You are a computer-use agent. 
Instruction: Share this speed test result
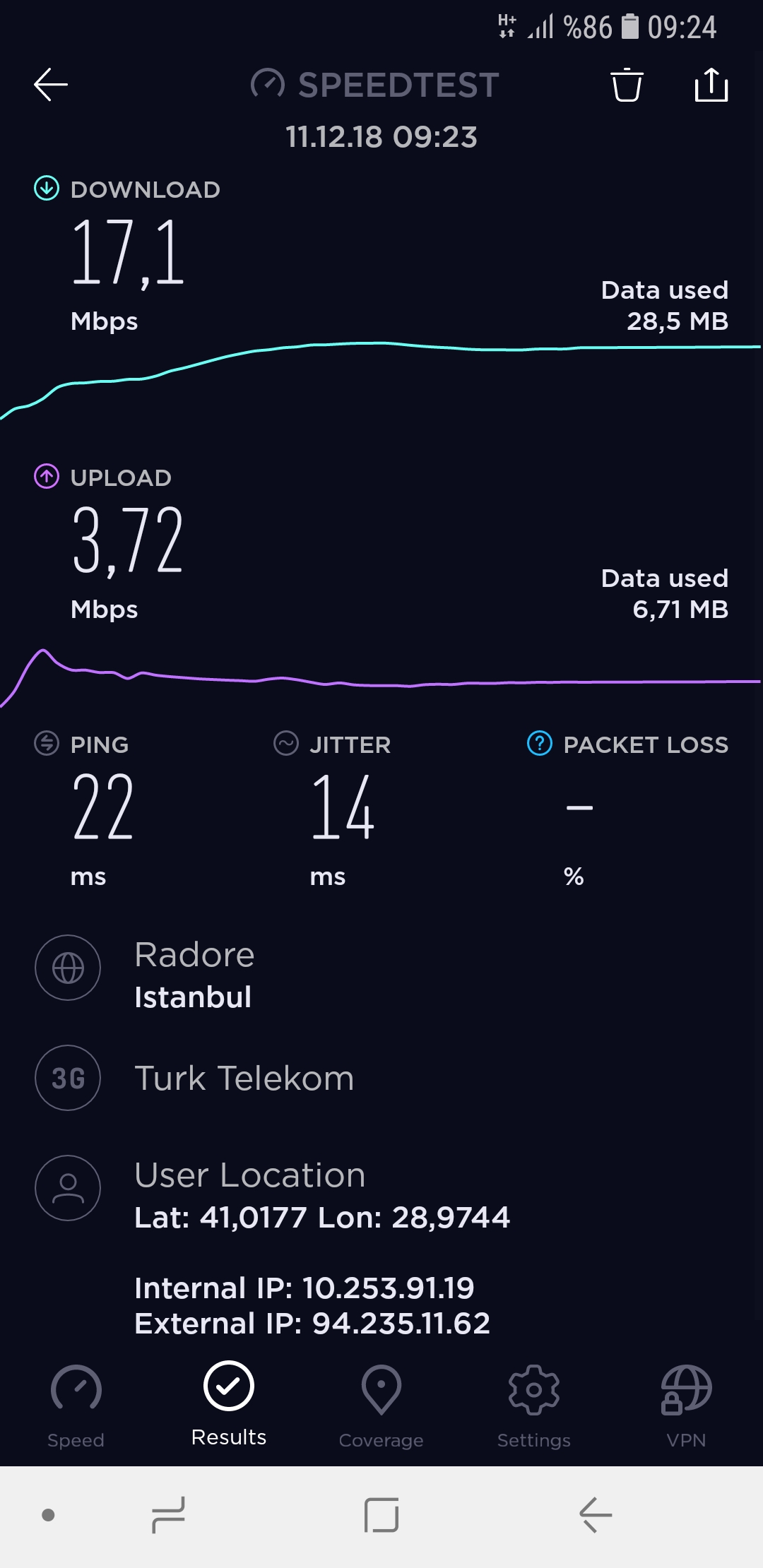point(711,85)
